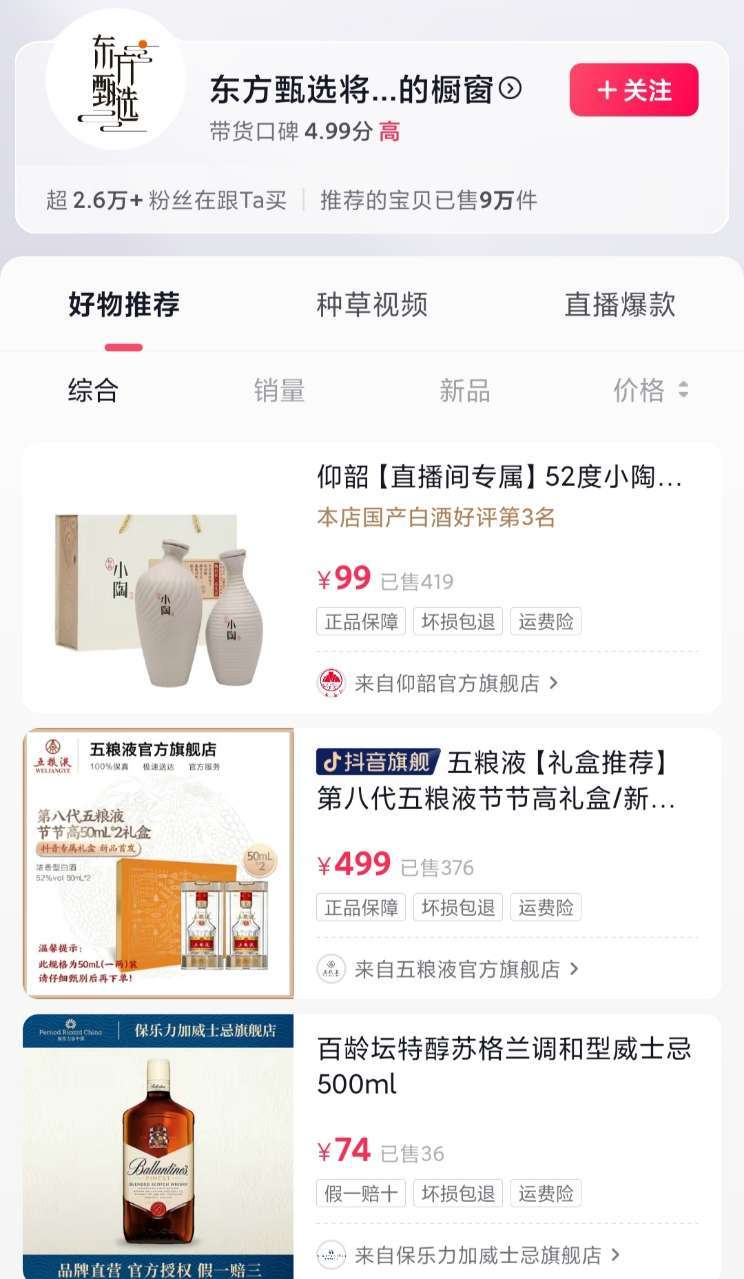Open the 东方甄选 profile avatar
This screenshot has width=744, height=1279.
[115, 80]
